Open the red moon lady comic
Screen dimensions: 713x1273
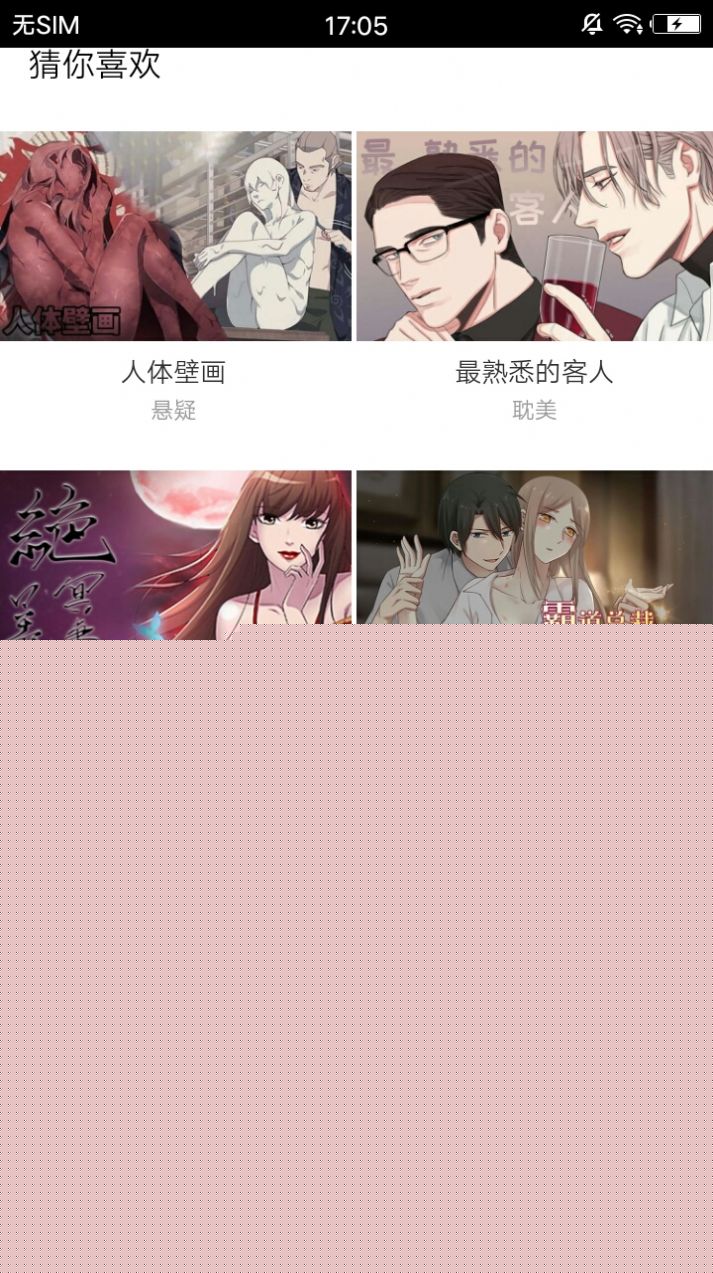point(176,555)
